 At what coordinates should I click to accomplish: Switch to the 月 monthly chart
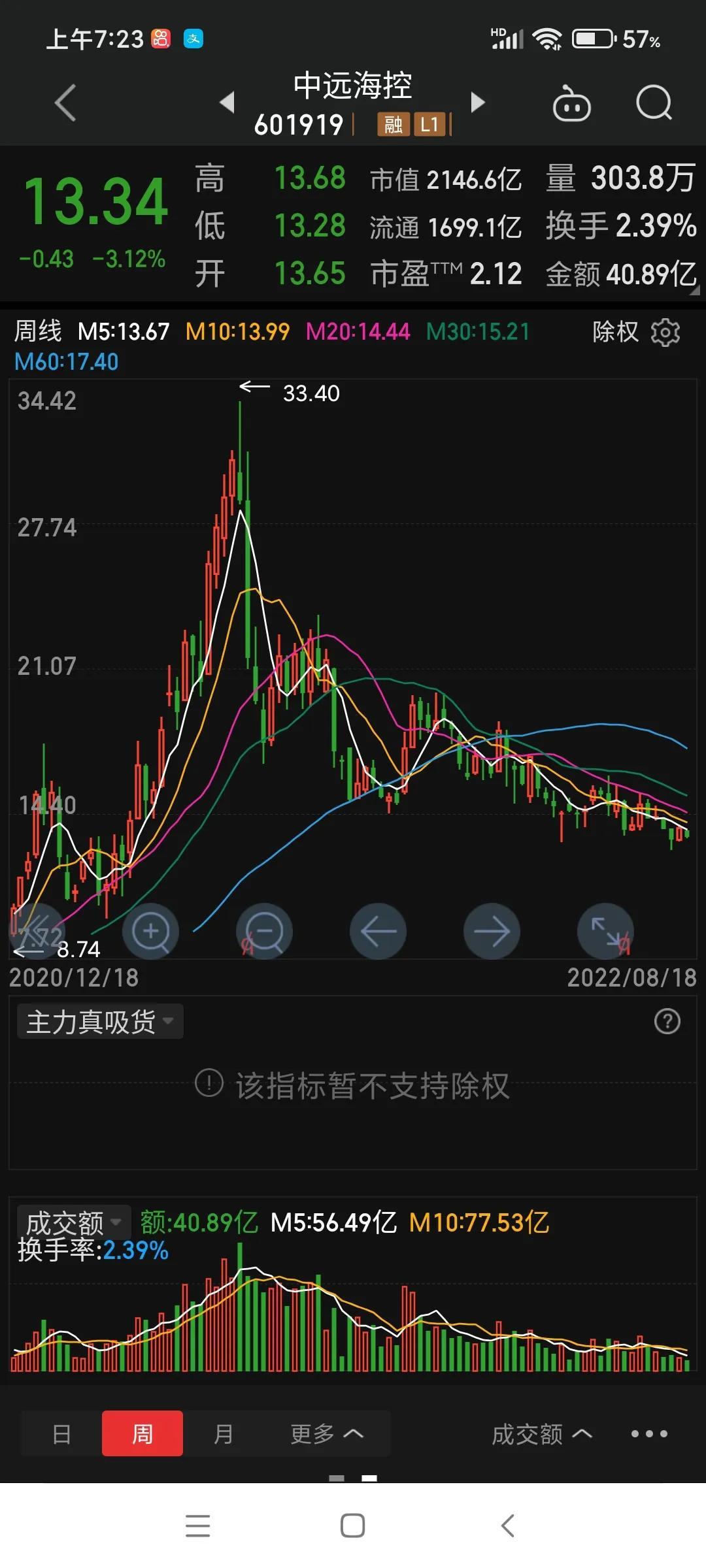point(224,1433)
